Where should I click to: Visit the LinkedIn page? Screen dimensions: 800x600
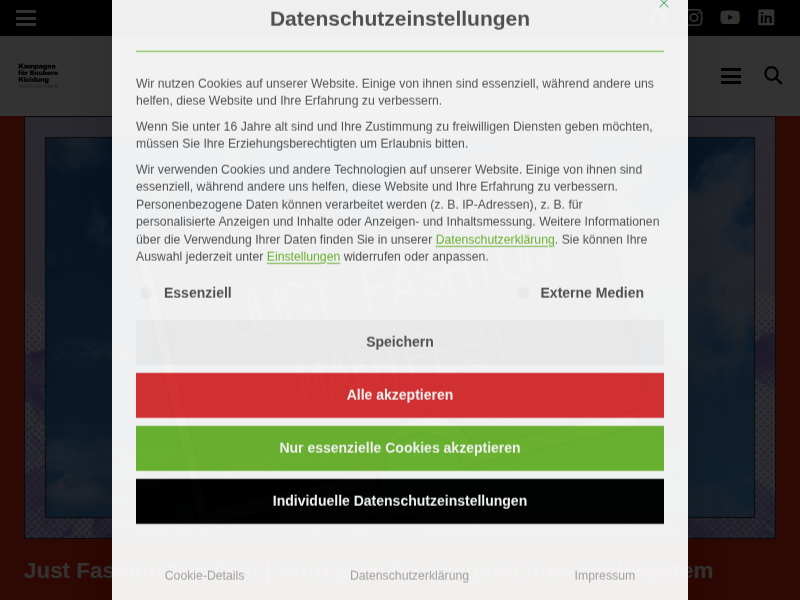766,18
